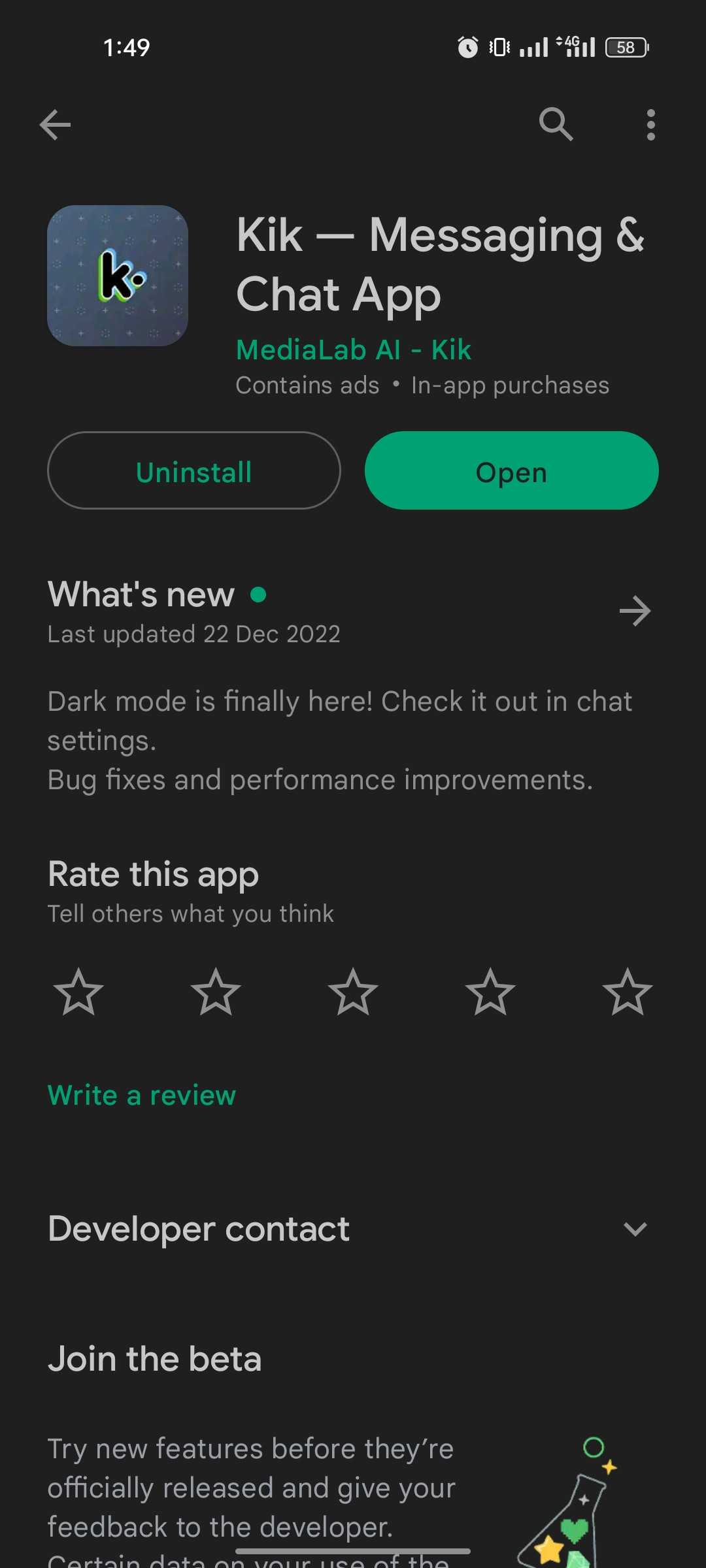The image size is (706, 1568).
Task: Tap Write a review
Action: click(x=142, y=1095)
